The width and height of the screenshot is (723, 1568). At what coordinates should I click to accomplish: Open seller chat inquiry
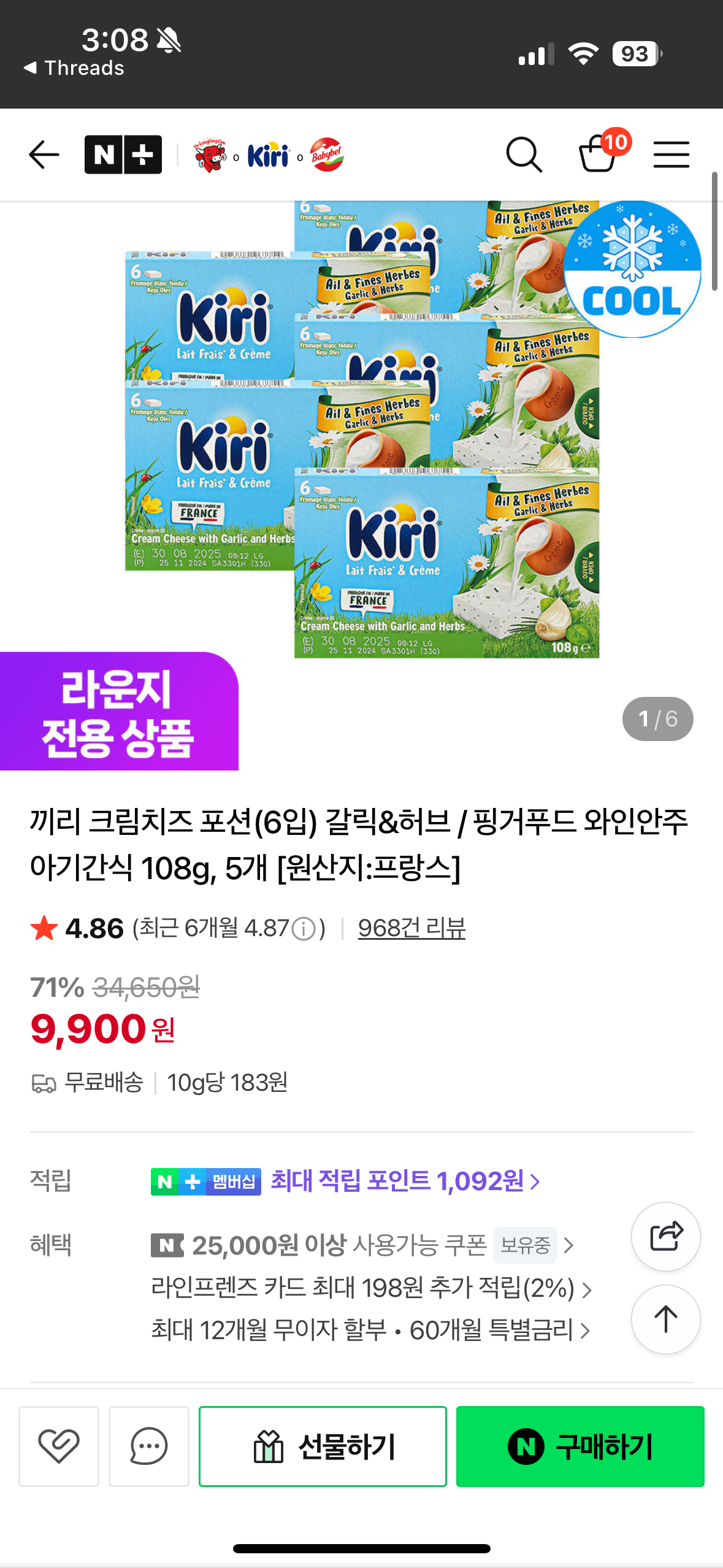[148, 1446]
